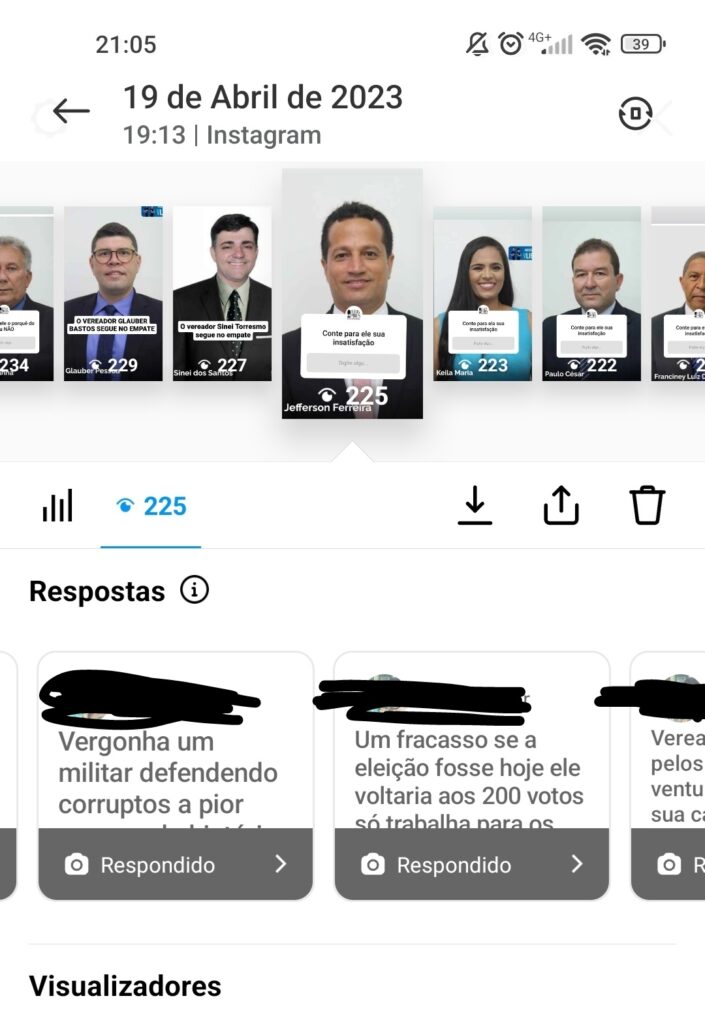Open response starting with Um fracasso
The width and height of the screenshot is (705, 1024).
pos(471,776)
